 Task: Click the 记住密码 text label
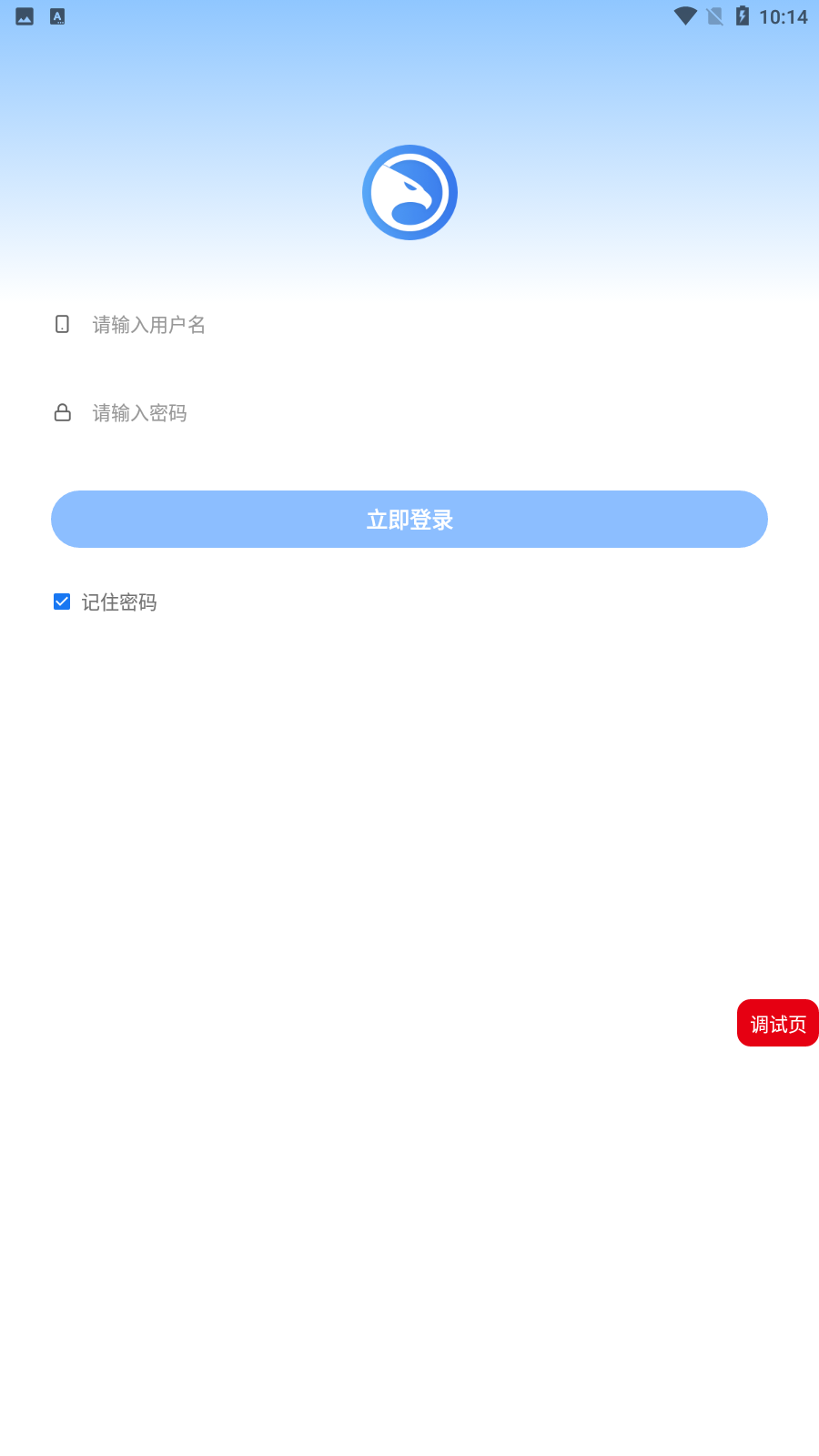click(119, 602)
